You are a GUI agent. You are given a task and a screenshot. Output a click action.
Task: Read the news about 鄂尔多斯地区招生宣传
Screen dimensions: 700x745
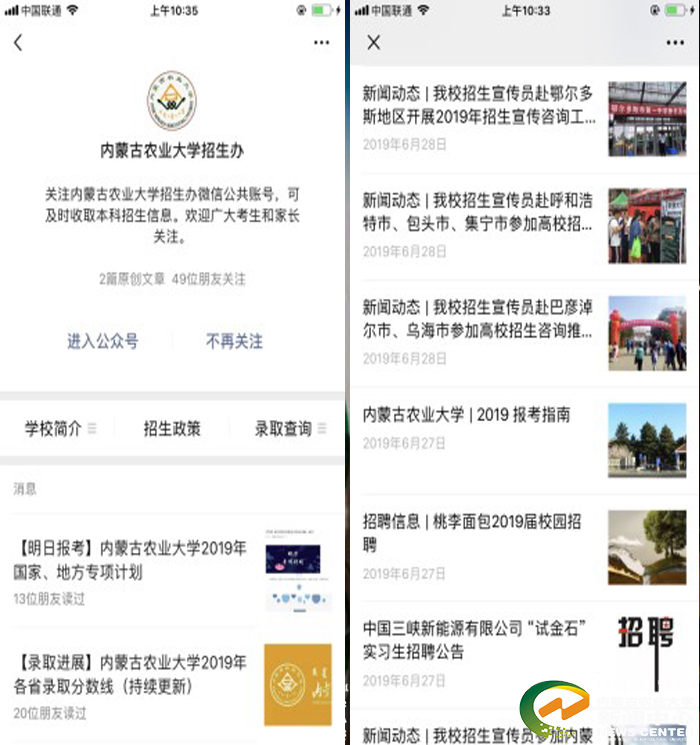480,106
